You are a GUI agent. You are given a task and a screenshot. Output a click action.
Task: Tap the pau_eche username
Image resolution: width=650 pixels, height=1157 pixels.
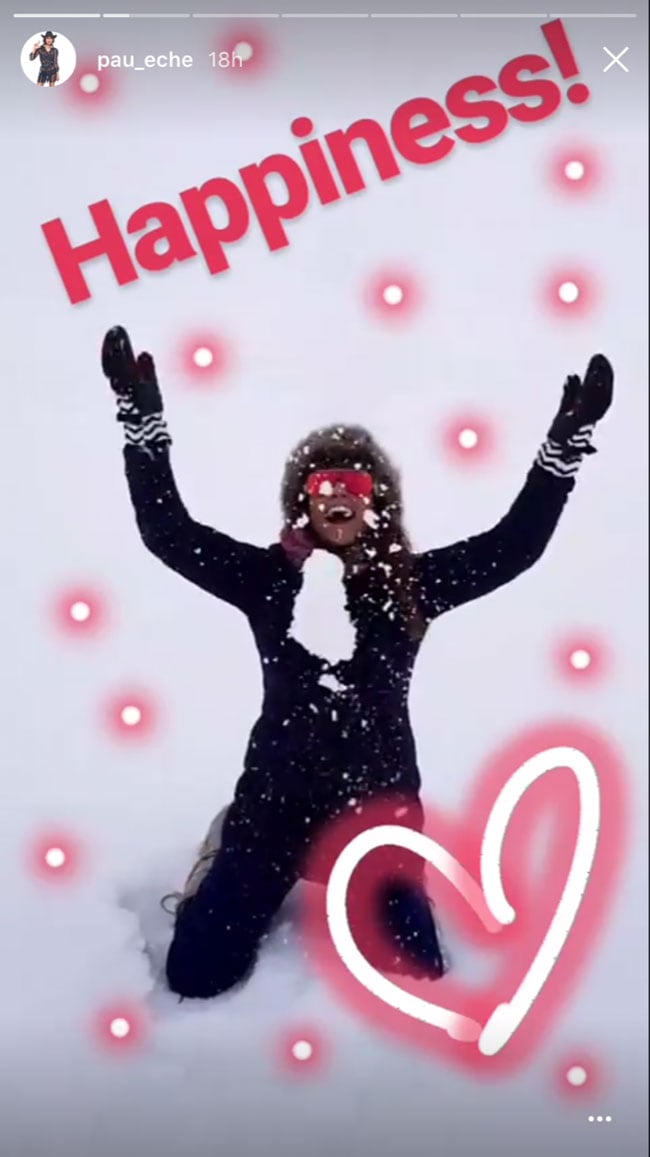(145, 60)
